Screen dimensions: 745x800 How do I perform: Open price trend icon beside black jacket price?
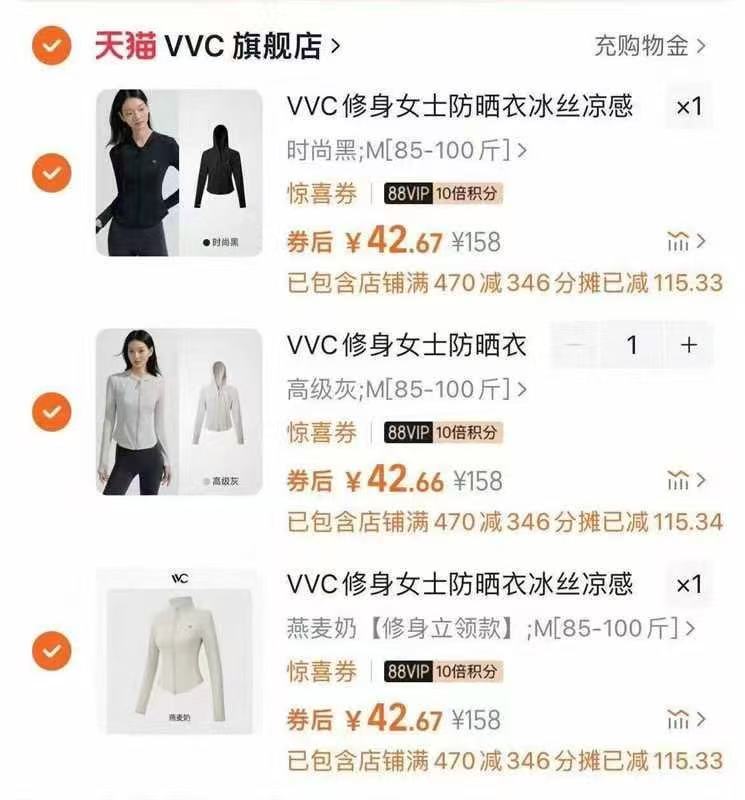tap(676, 240)
